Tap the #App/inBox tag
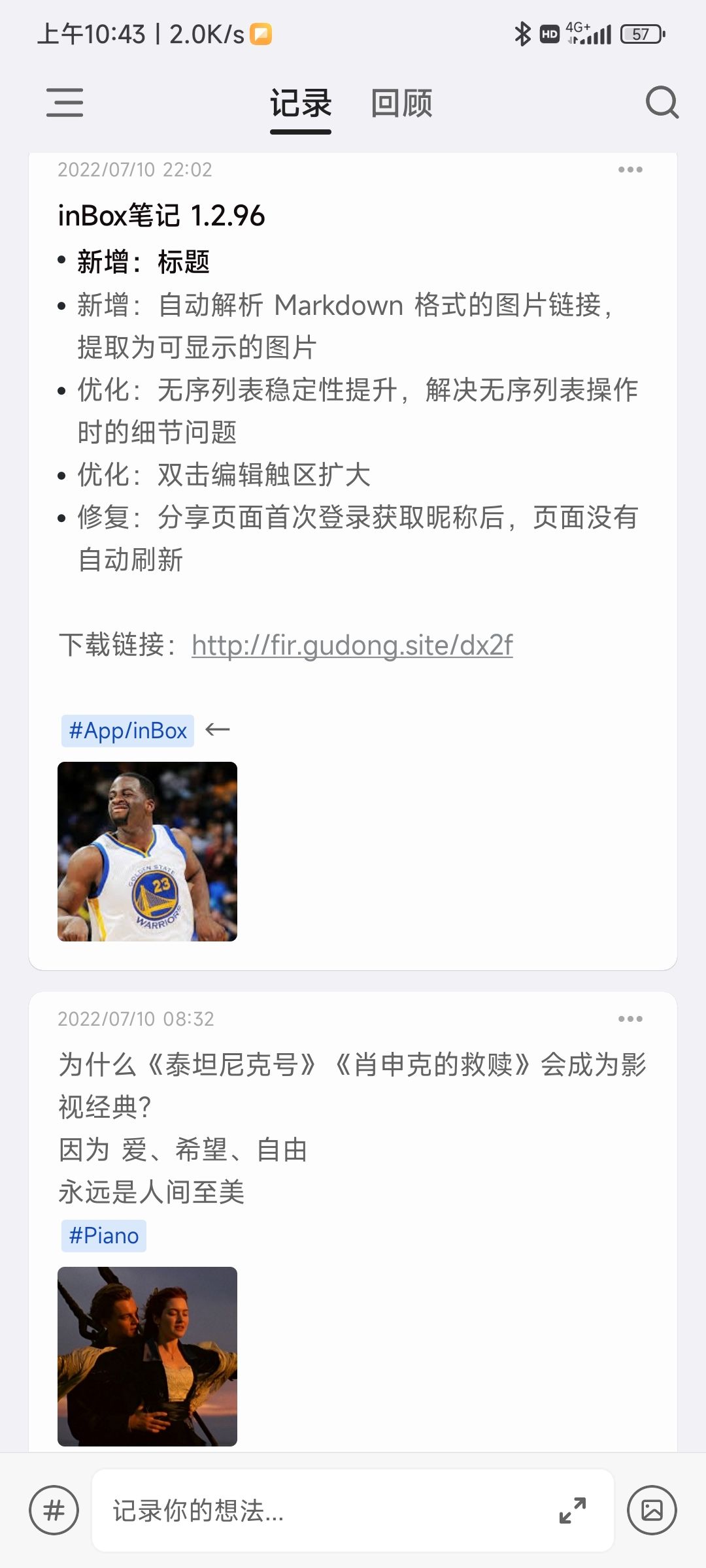The width and height of the screenshot is (706, 1568). click(x=128, y=730)
